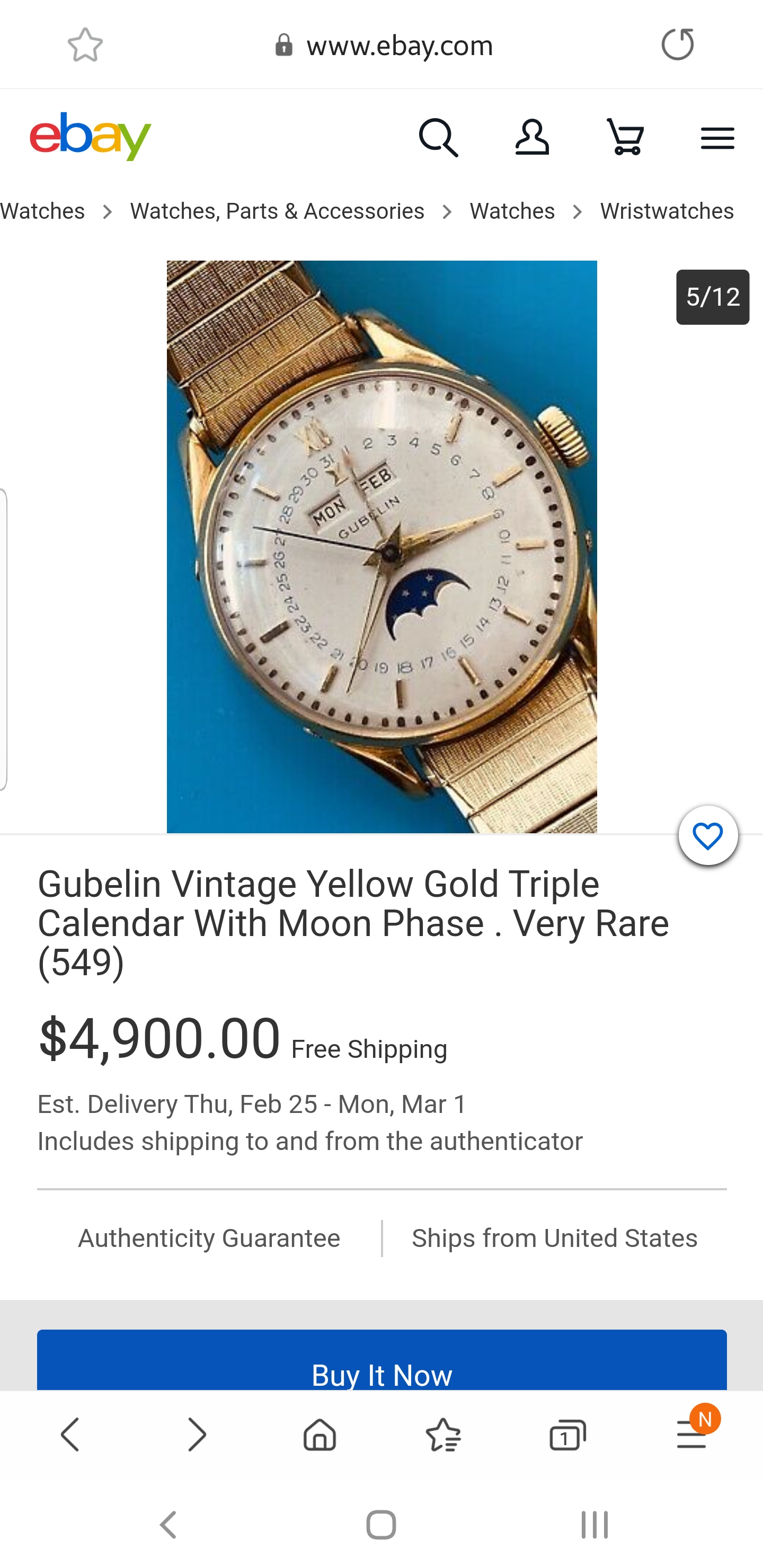Open the browser tools menu
763x1568 pixels.
[690, 1435]
